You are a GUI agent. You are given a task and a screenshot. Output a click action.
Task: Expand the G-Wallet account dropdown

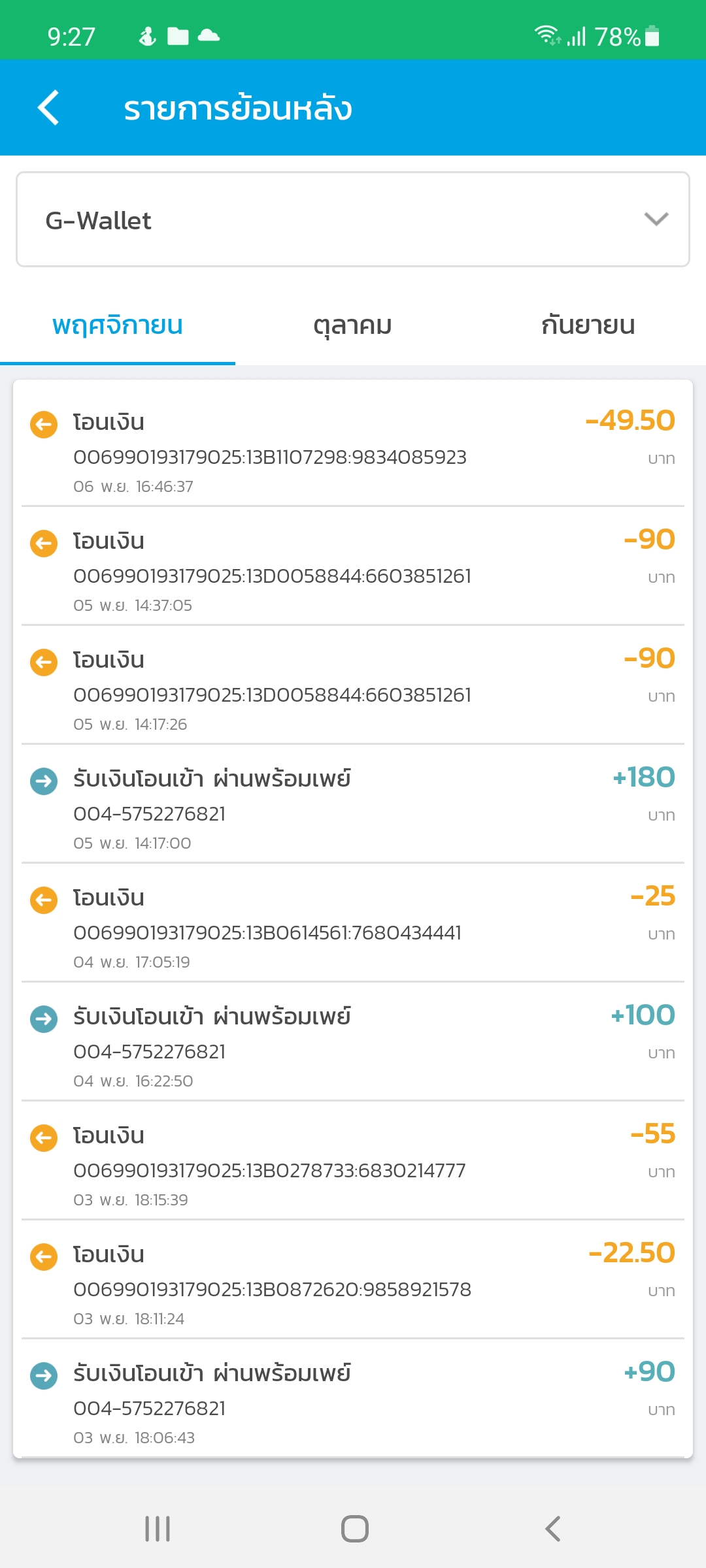click(x=353, y=220)
